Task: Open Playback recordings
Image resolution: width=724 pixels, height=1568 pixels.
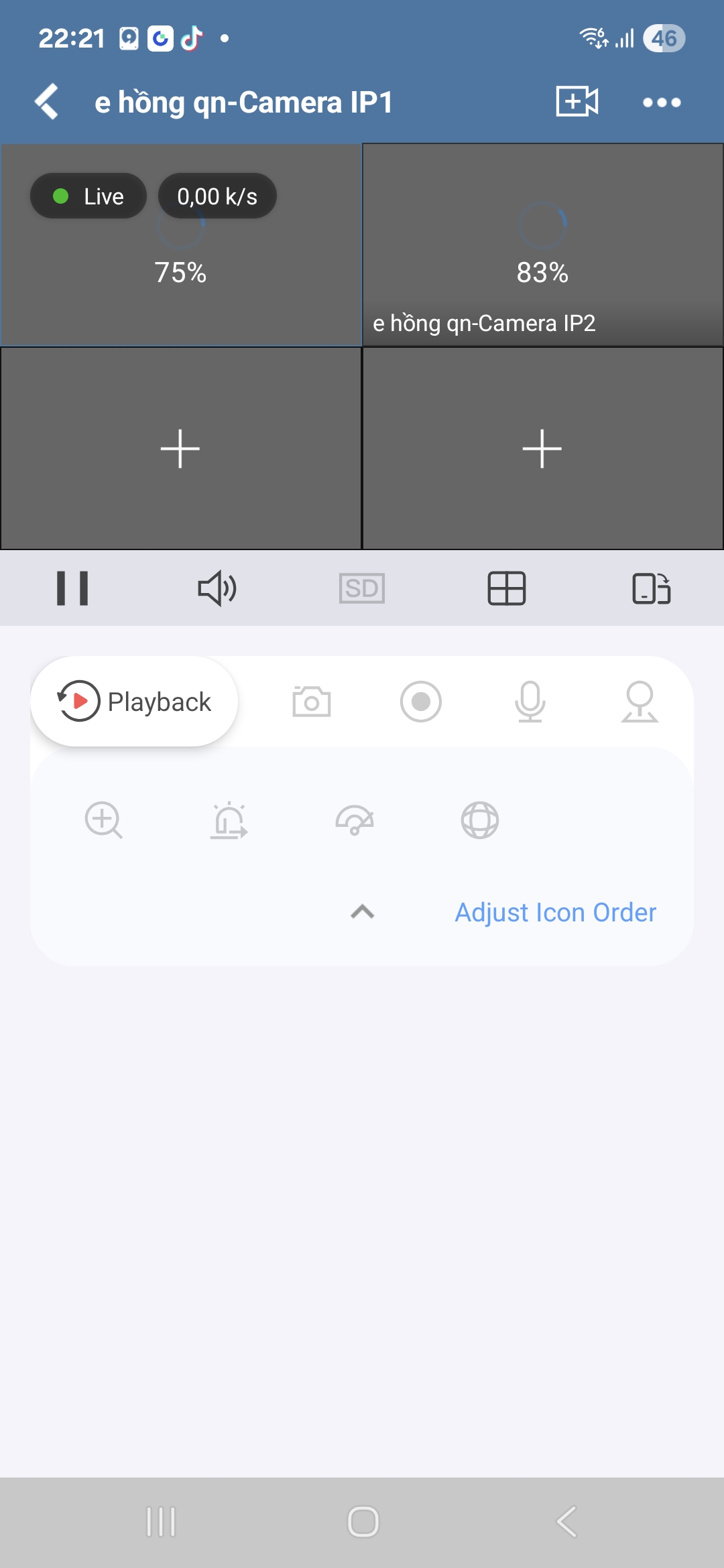Action: click(135, 702)
